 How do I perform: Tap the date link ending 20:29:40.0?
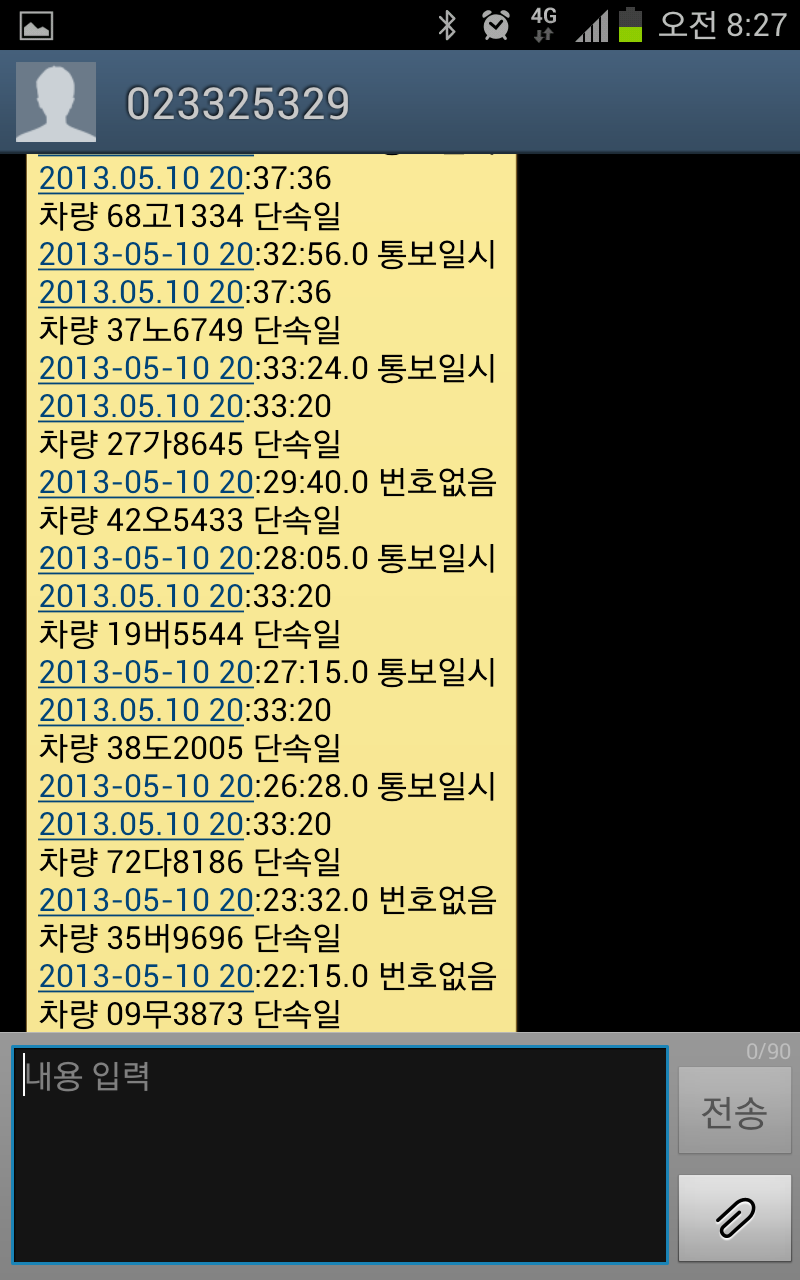(146, 483)
